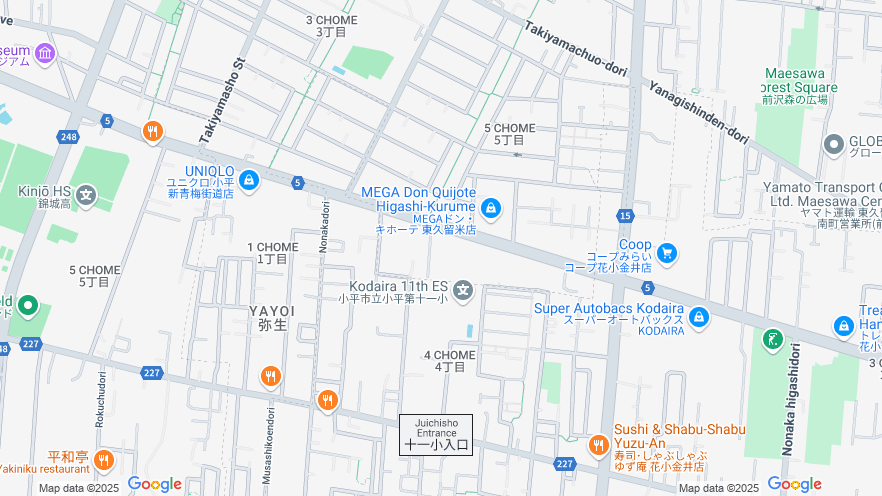The width and height of the screenshot is (882, 496).
Task: Select the restaurant marker below Nonakadori
Action: coord(327,400)
